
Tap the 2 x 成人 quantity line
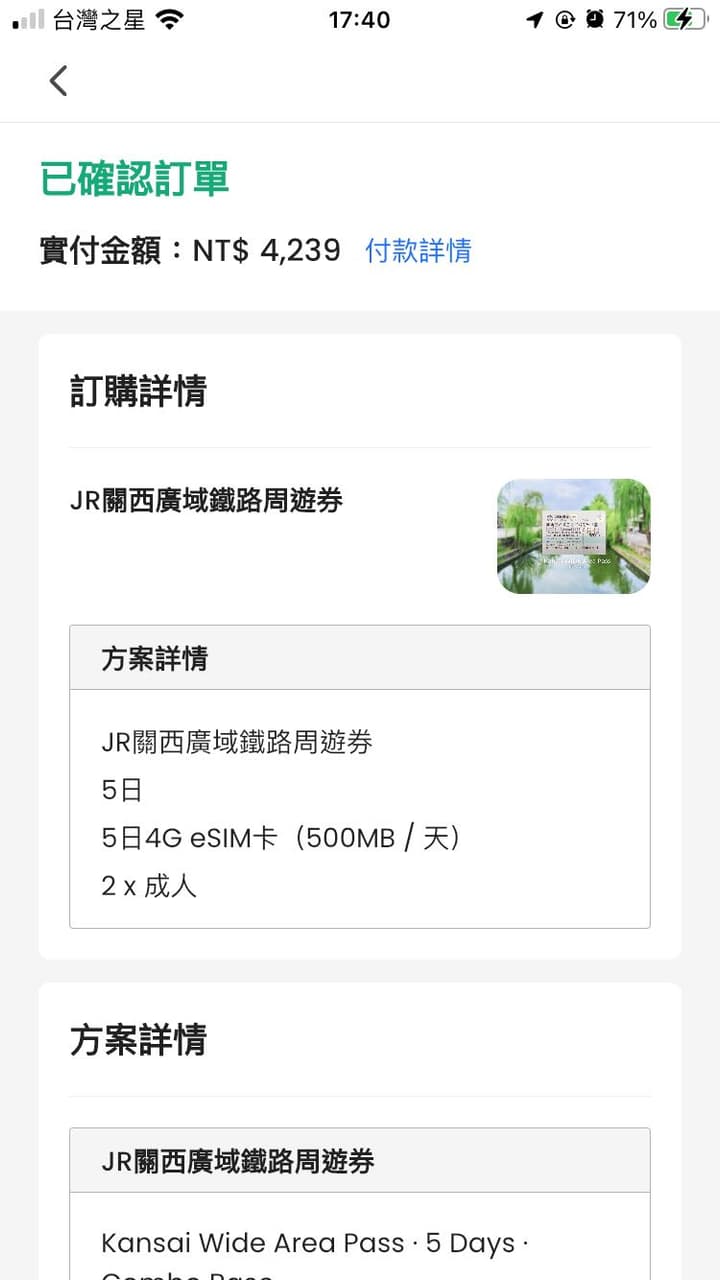[x=152, y=885]
